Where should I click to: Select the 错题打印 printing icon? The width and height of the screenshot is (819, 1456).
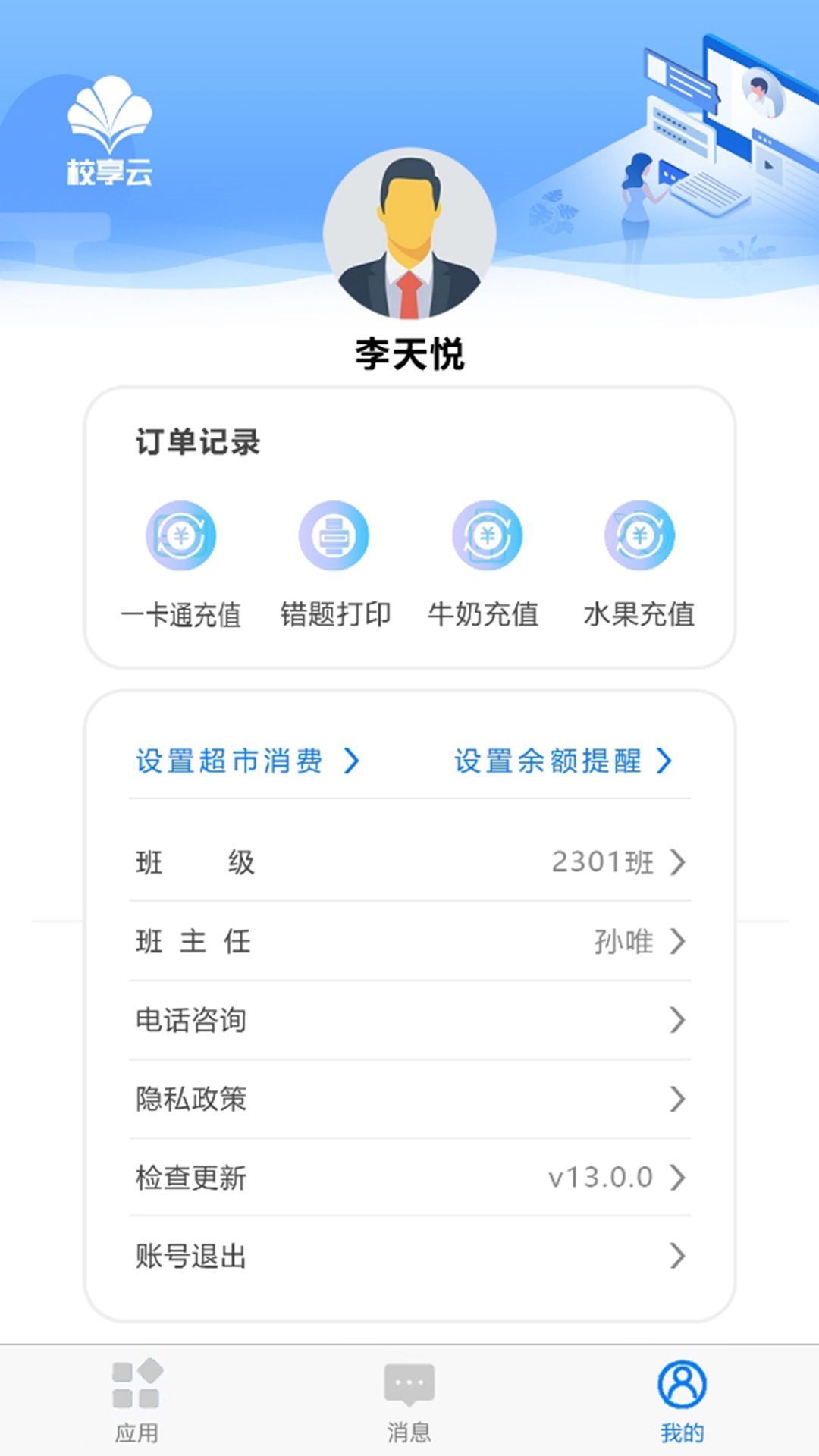pos(334,535)
